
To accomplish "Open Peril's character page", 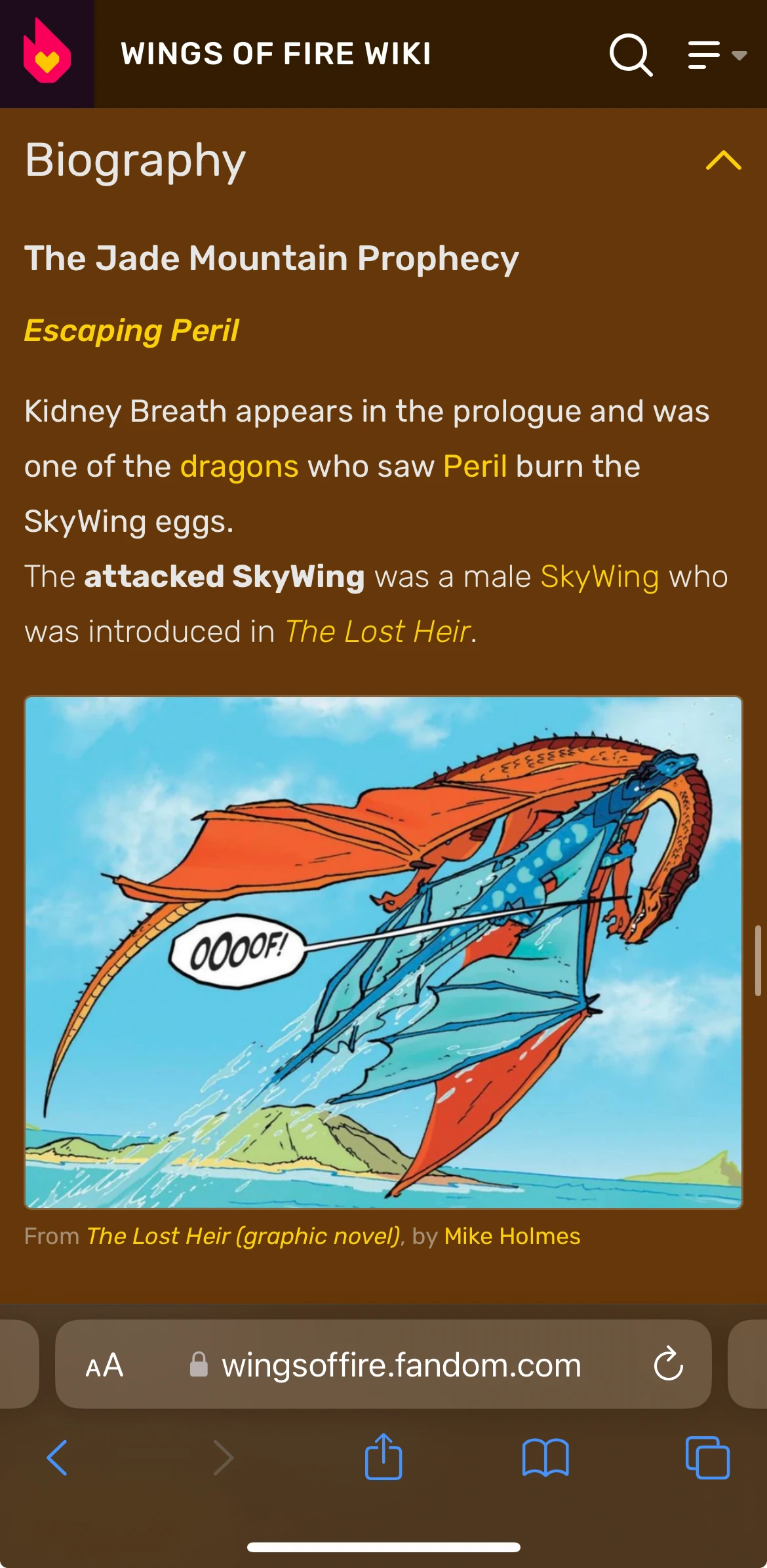I will 475,467.
